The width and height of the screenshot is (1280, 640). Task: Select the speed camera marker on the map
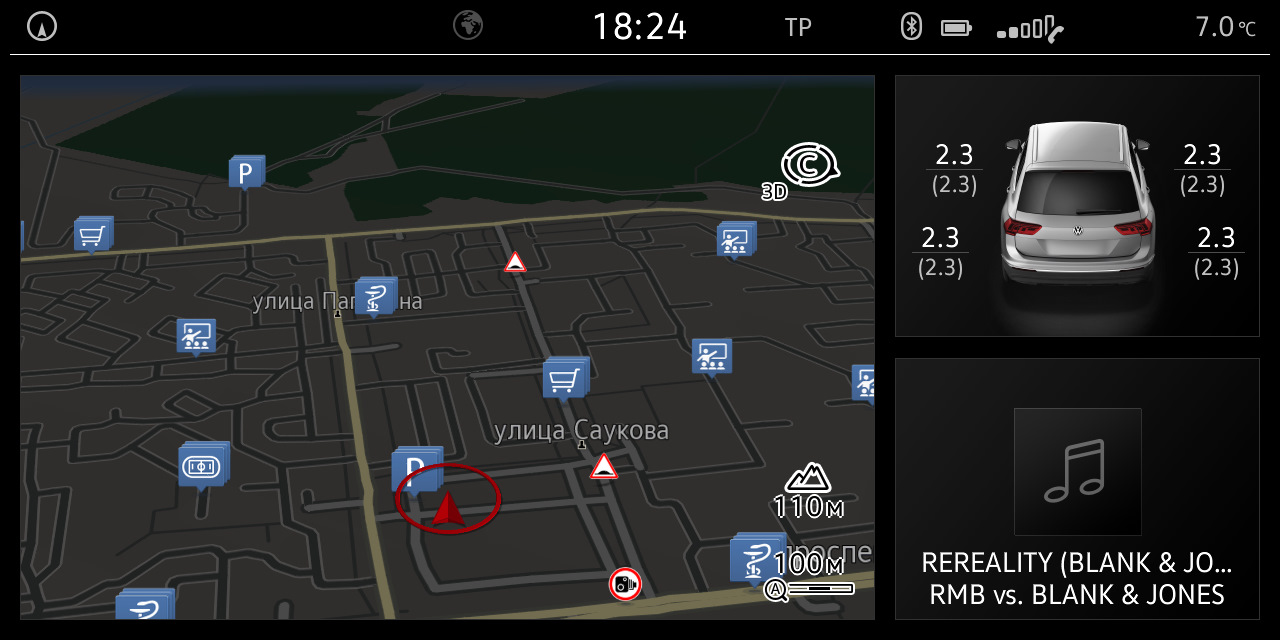(625, 584)
